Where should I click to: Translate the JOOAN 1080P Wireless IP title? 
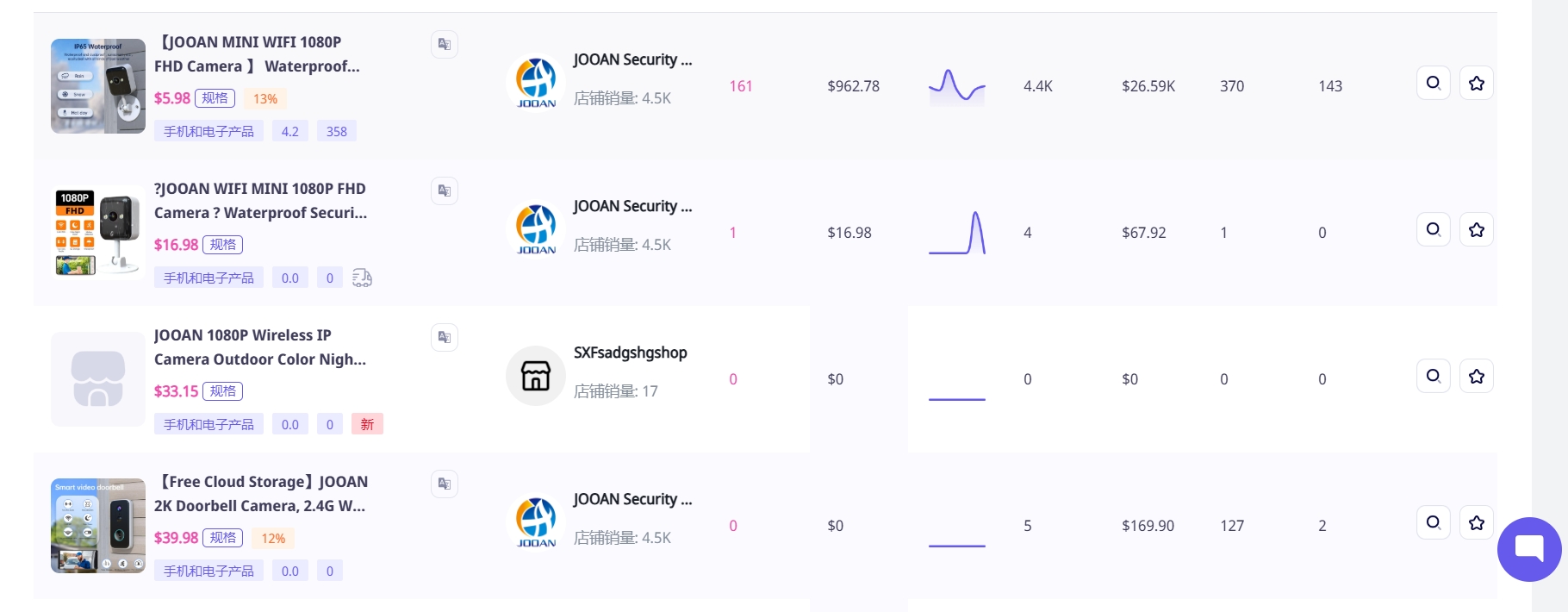(x=445, y=337)
